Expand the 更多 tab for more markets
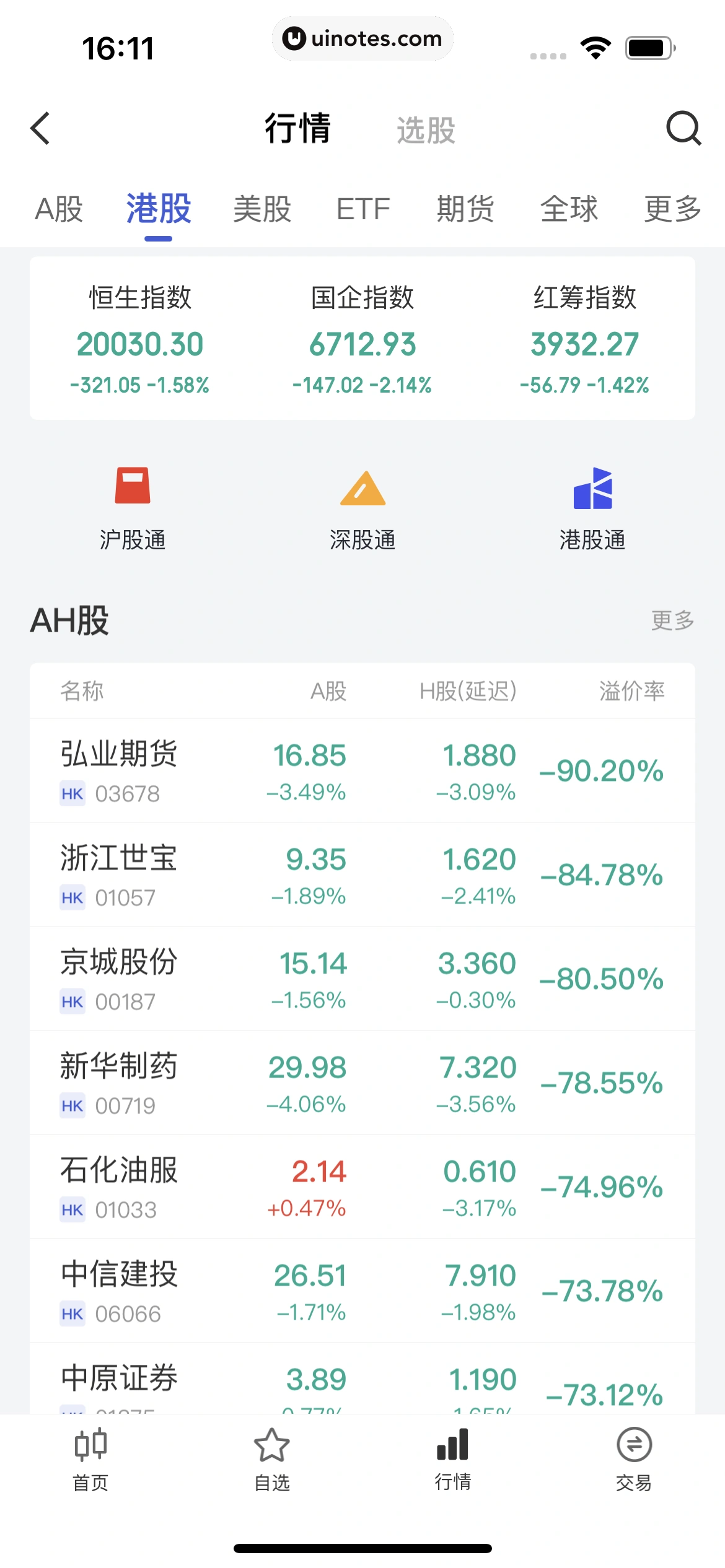The image size is (725, 1568). (x=673, y=210)
